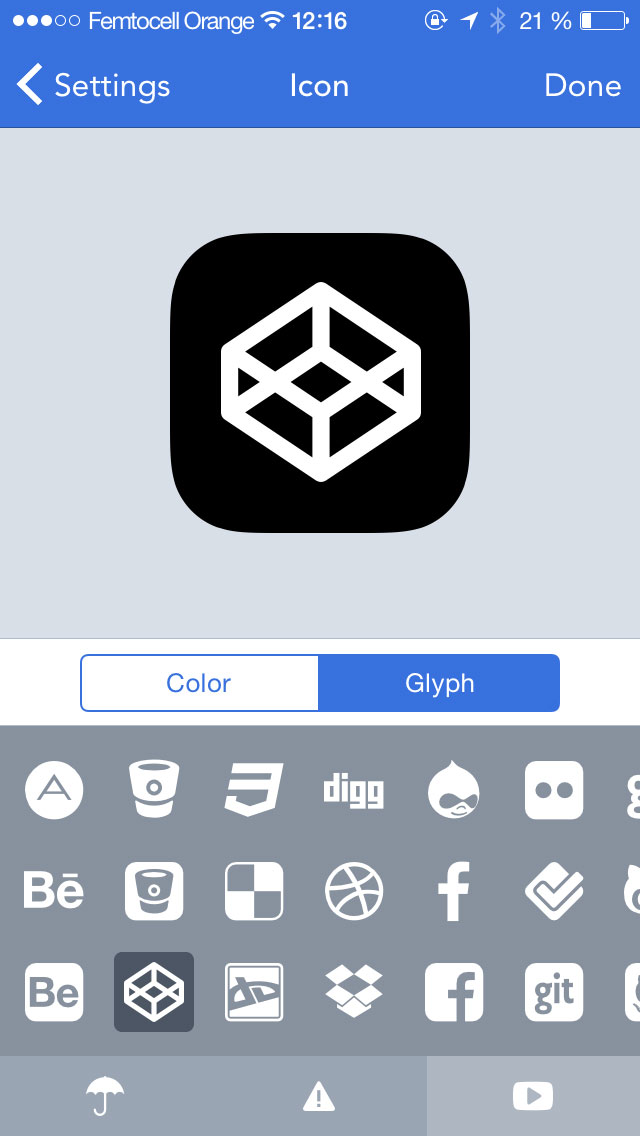Tap Done to confirm the icon

point(582,85)
